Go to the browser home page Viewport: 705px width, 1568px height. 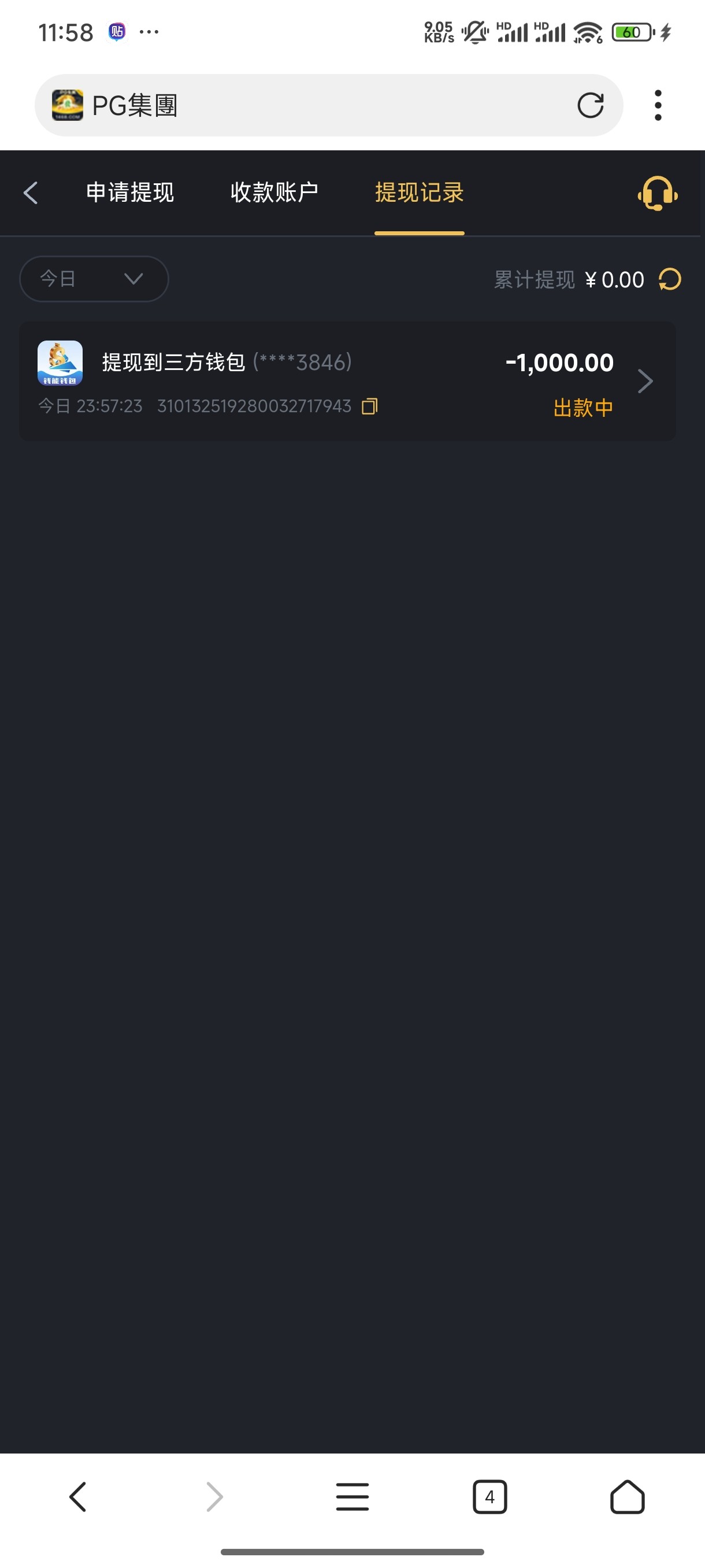point(627,1497)
